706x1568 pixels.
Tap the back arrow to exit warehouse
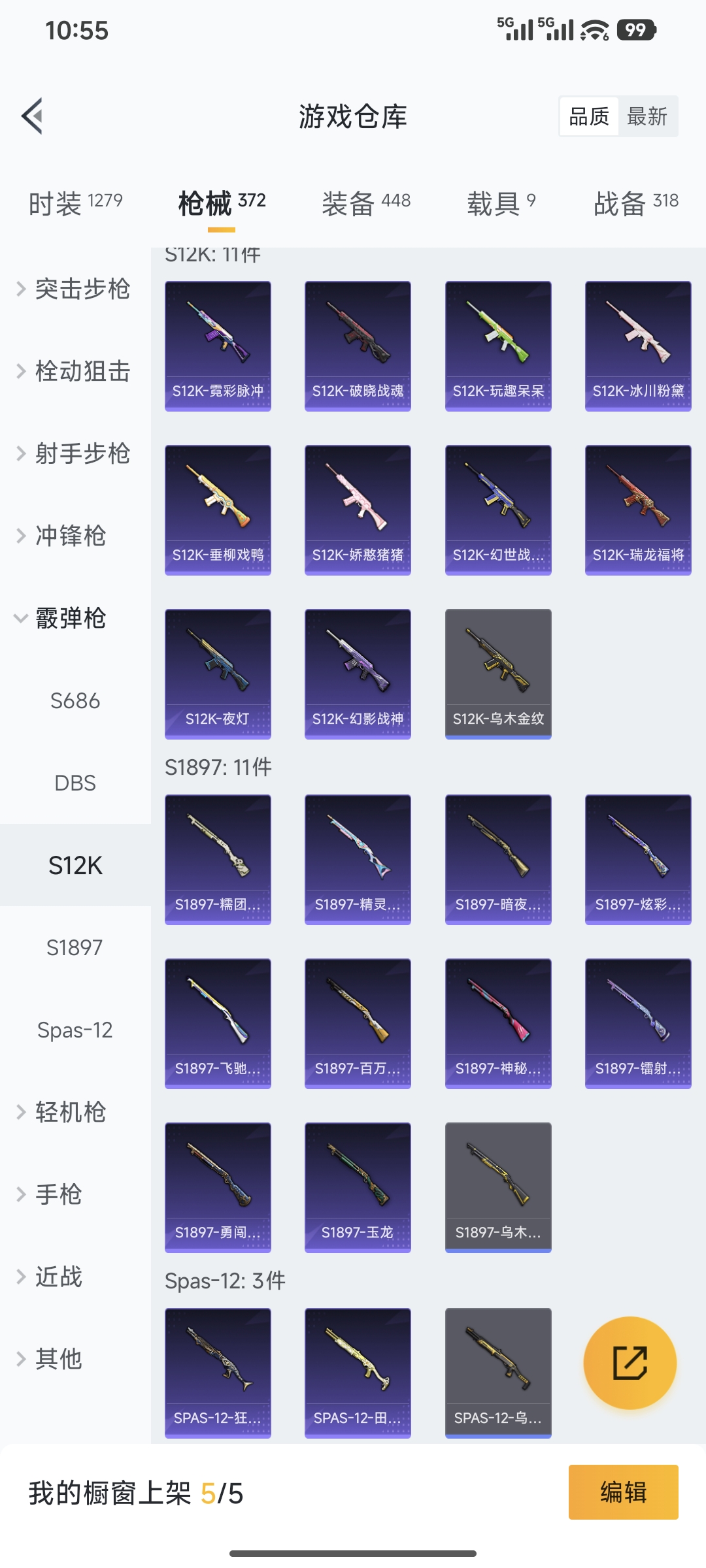coord(31,116)
